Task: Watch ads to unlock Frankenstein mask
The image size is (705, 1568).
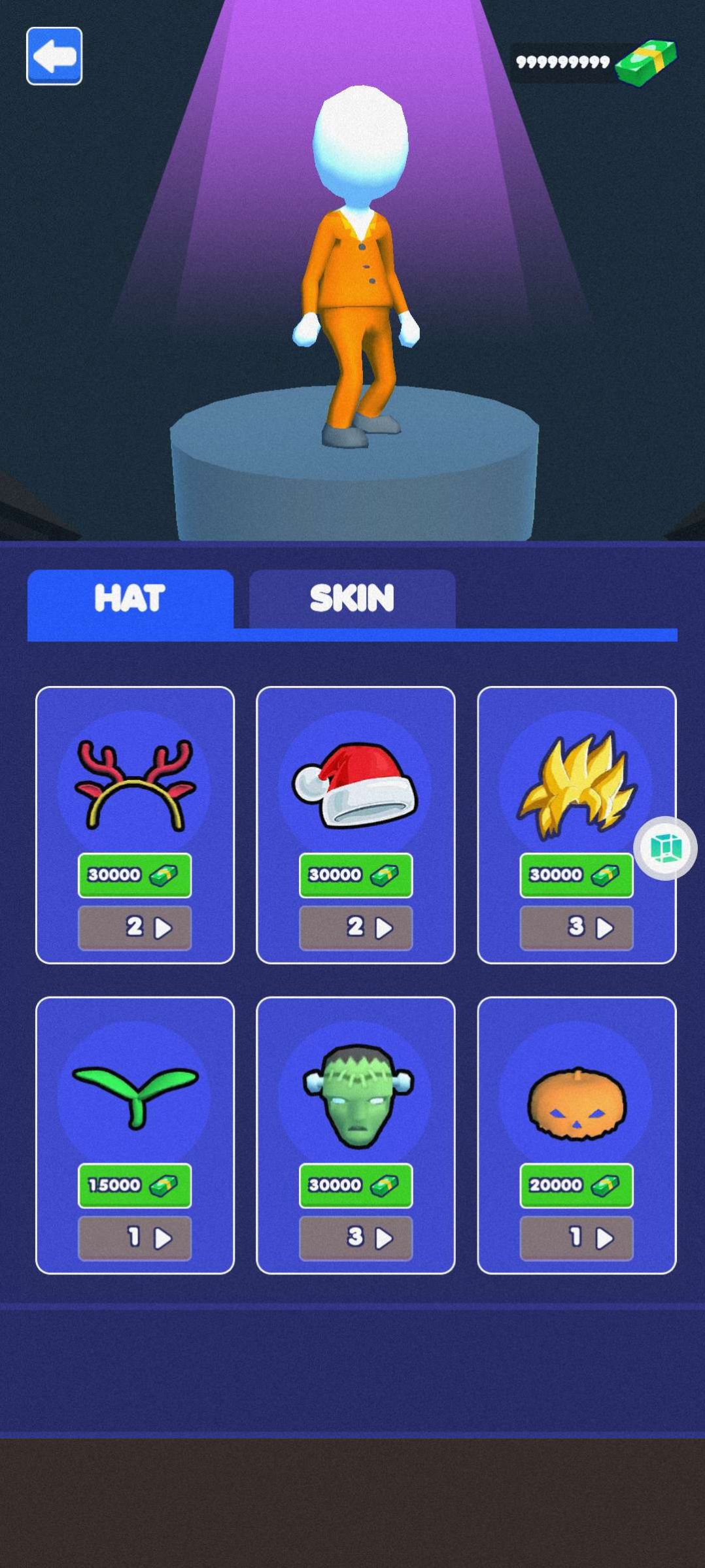Action: pos(356,1237)
